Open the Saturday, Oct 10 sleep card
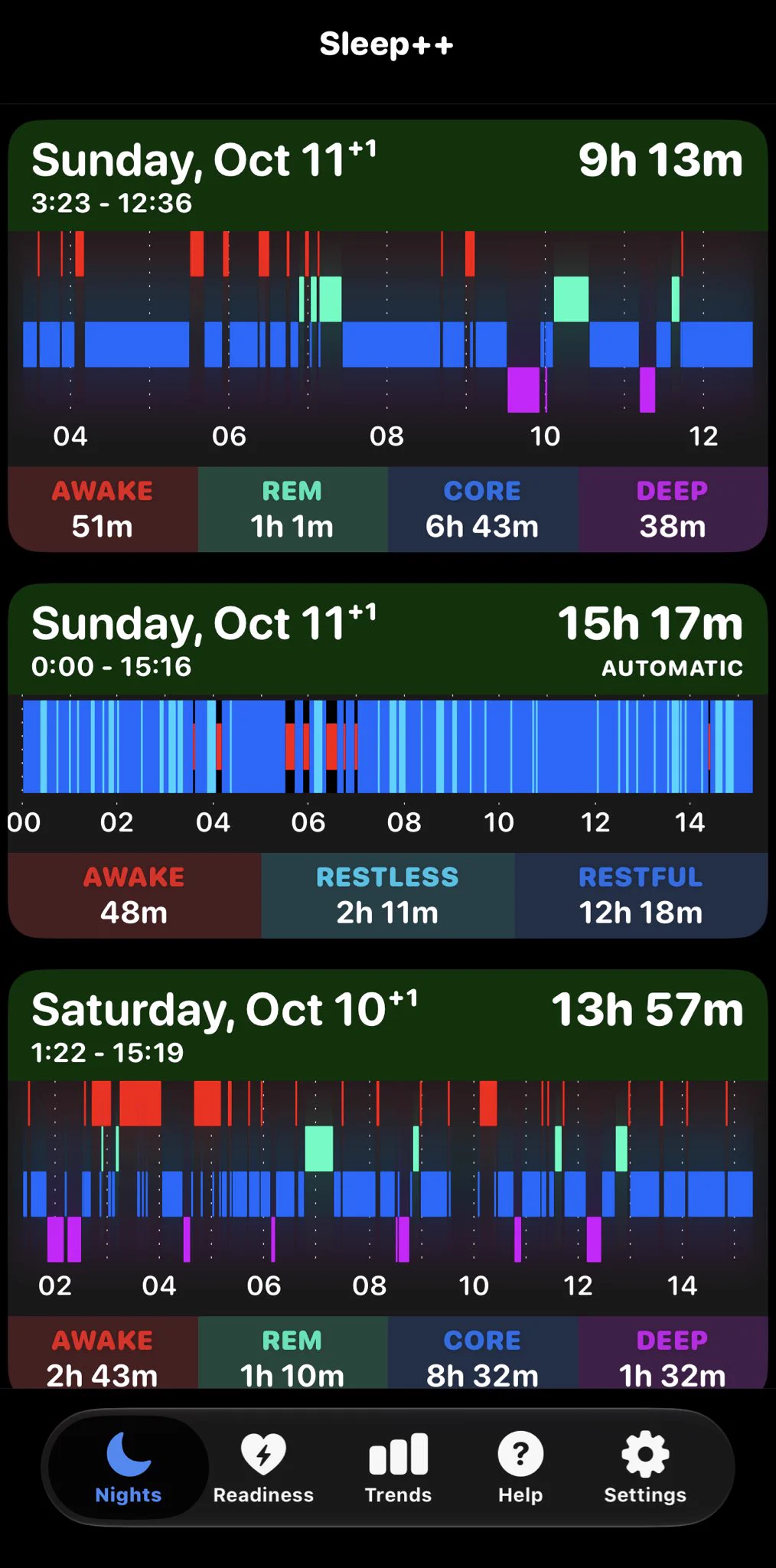Viewport: 776px width, 1568px height. pyautogui.click(x=388, y=1179)
